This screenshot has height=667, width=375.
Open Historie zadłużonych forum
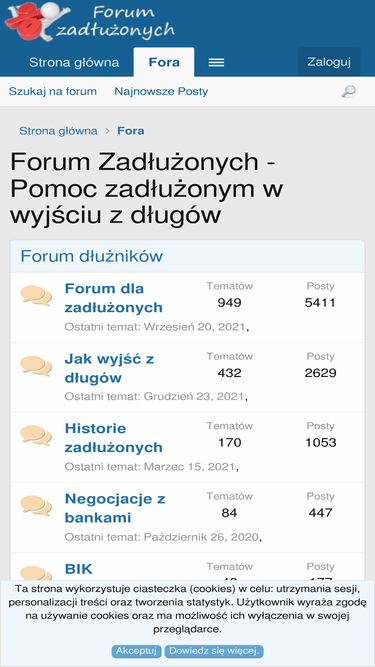[x=114, y=438]
